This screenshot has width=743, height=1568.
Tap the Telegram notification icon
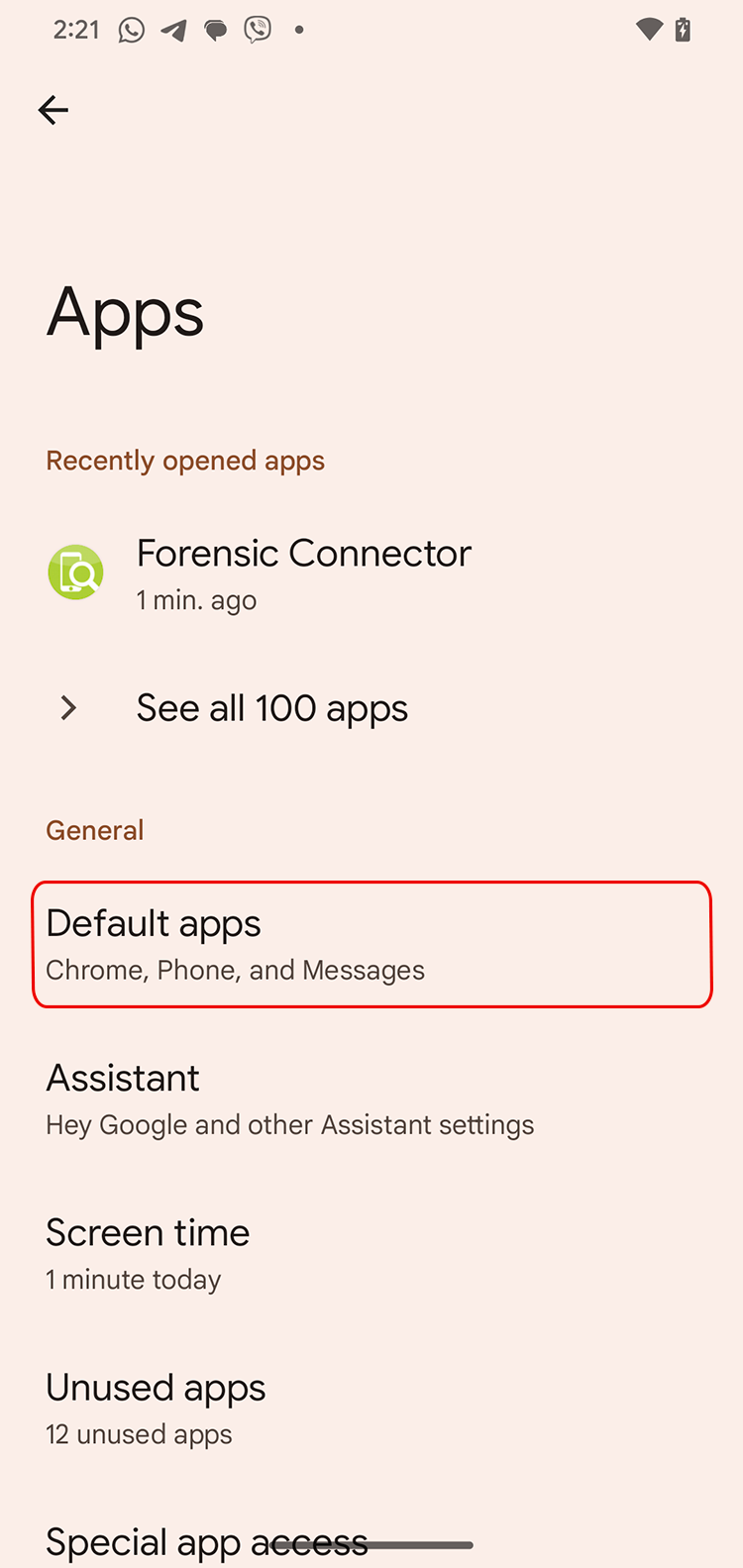coord(174,30)
